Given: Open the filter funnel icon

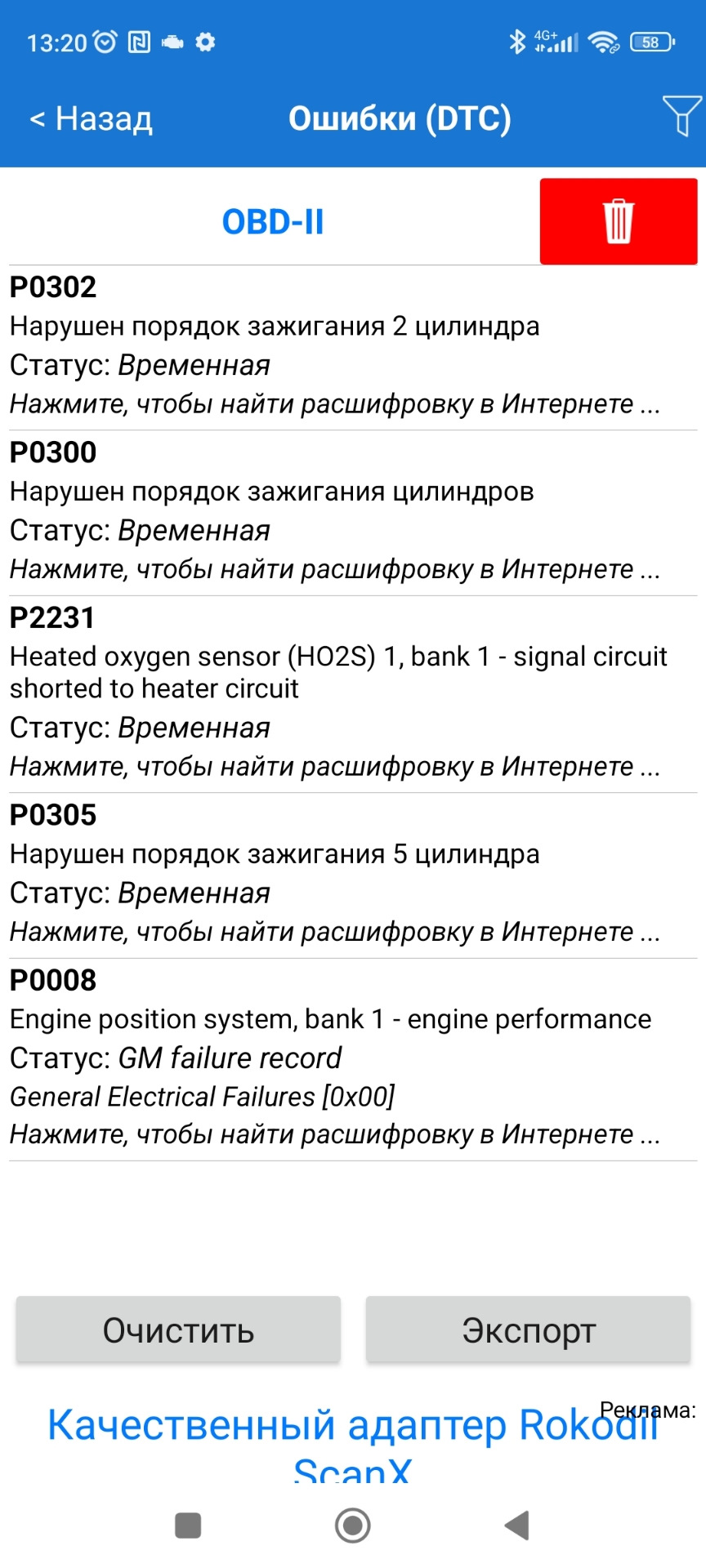Looking at the screenshot, I should point(681,116).
